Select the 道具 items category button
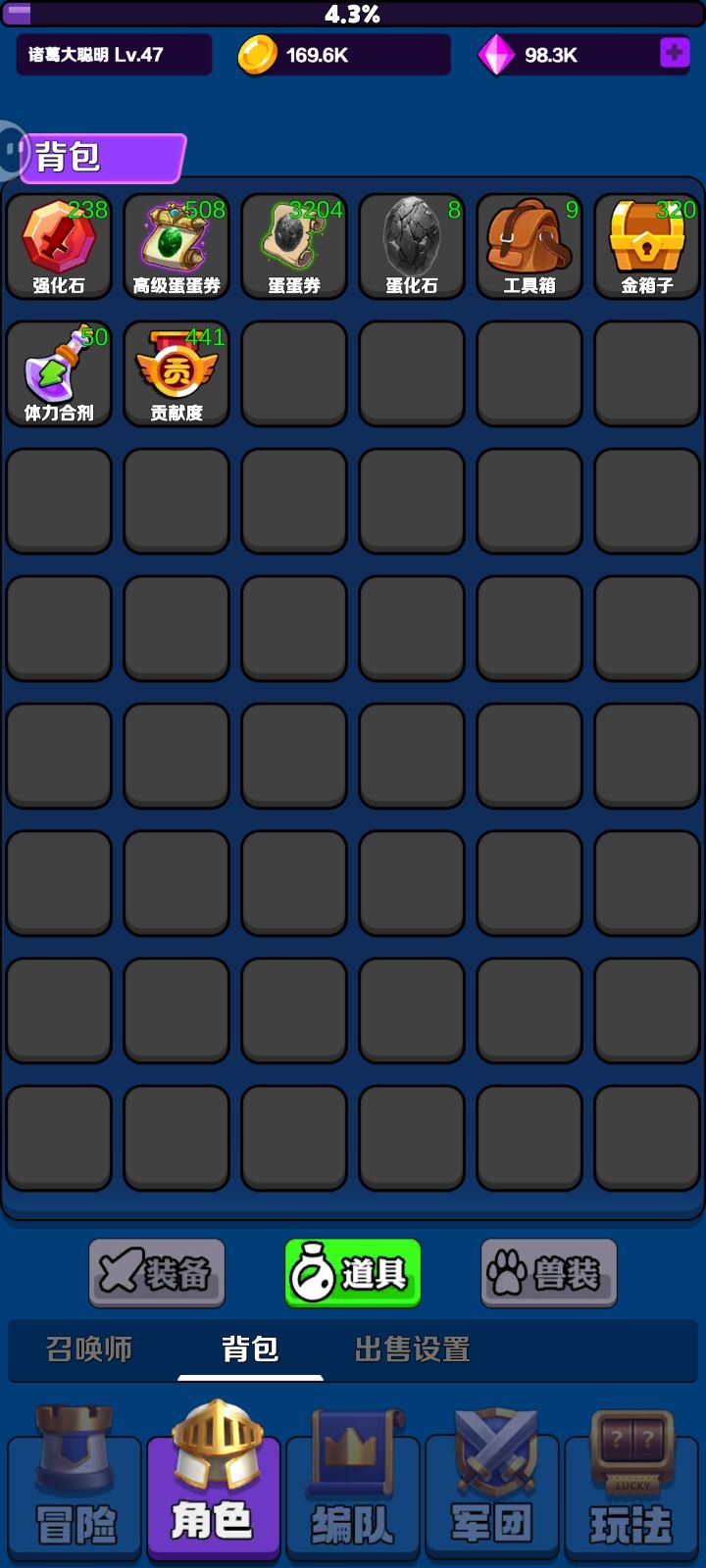This screenshot has height=1568, width=706. pos(353,1273)
